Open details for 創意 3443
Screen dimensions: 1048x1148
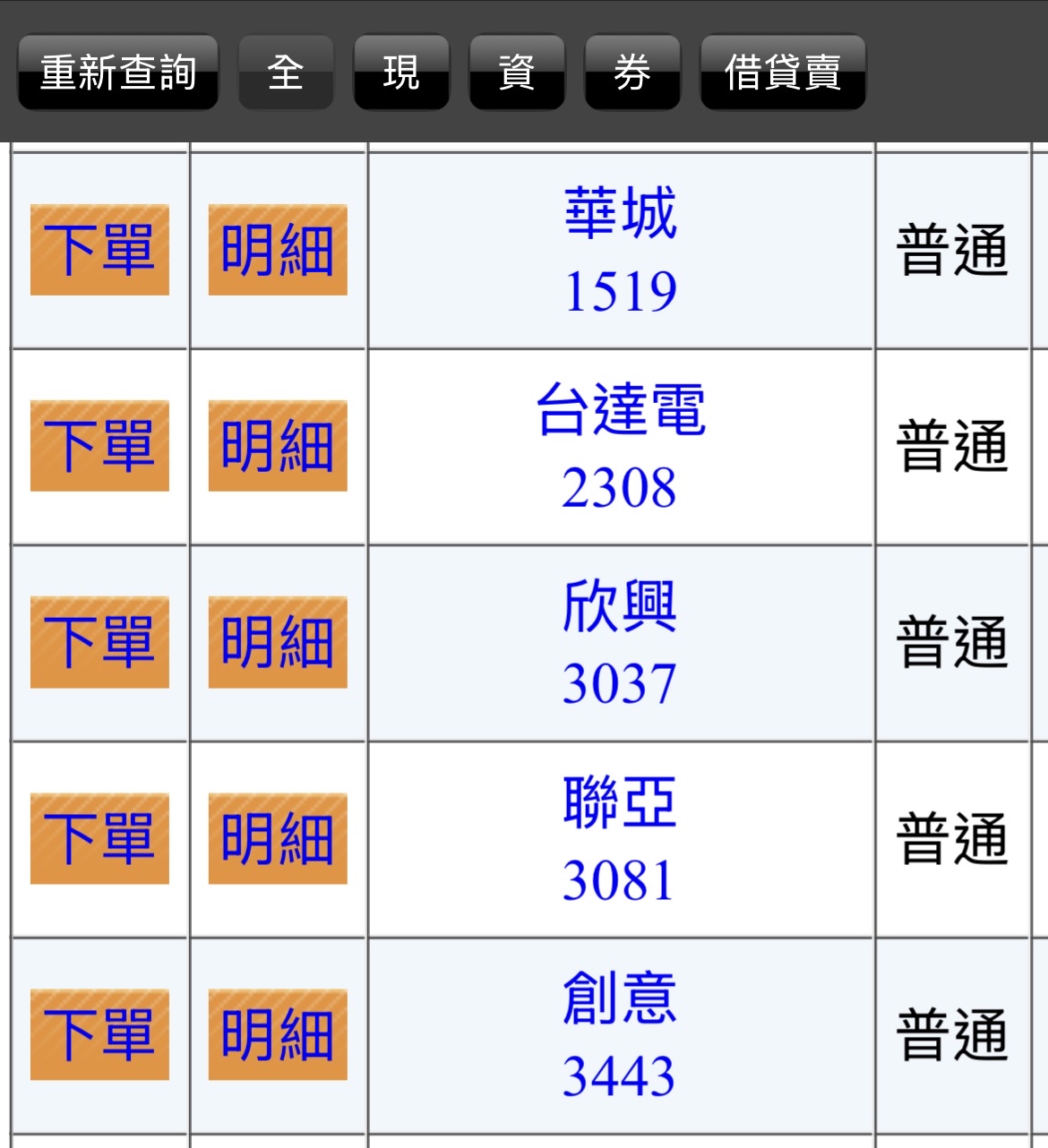[x=277, y=1034]
